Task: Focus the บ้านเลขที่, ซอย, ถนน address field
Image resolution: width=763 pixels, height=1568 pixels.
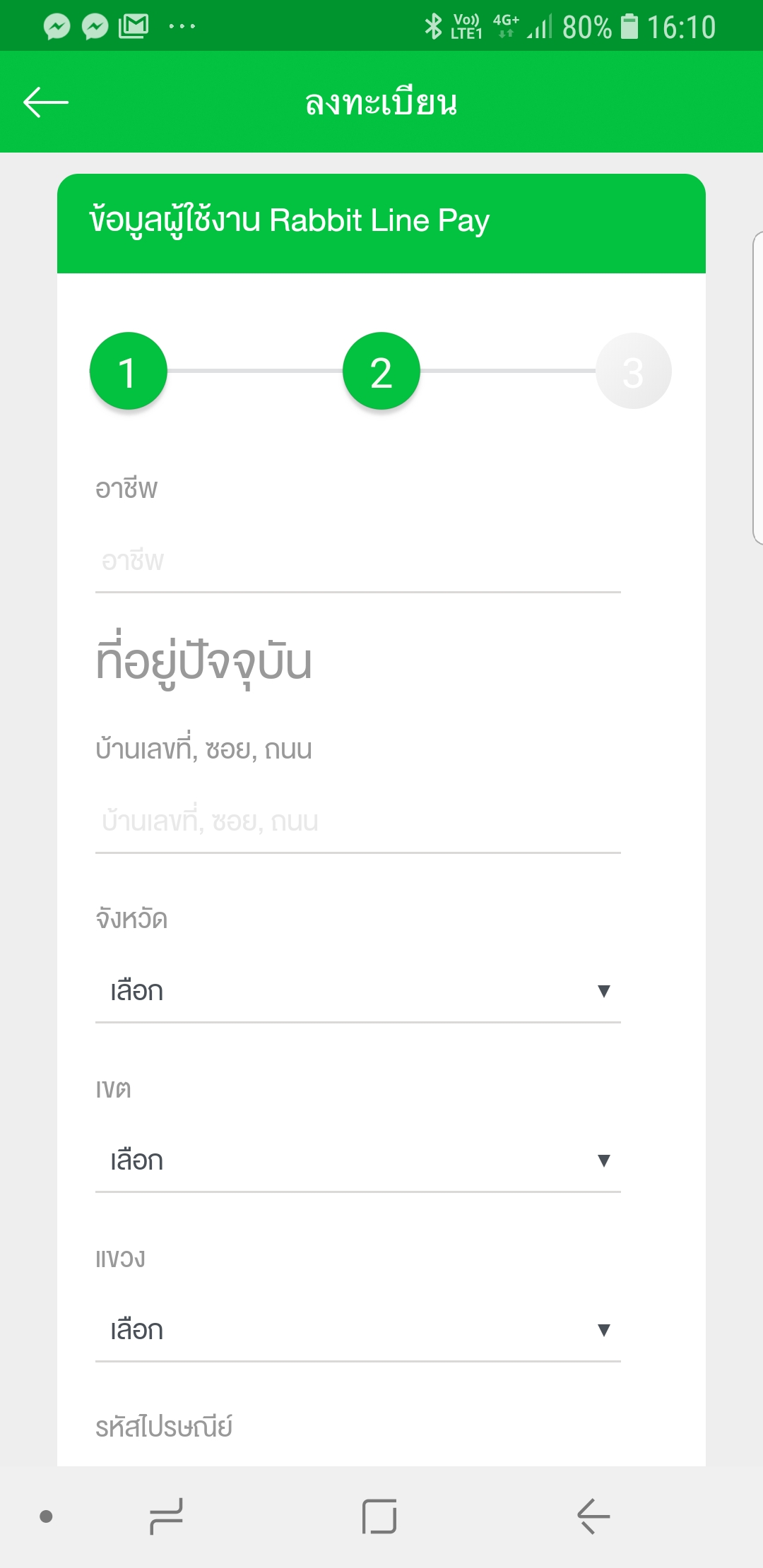Action: [357, 821]
